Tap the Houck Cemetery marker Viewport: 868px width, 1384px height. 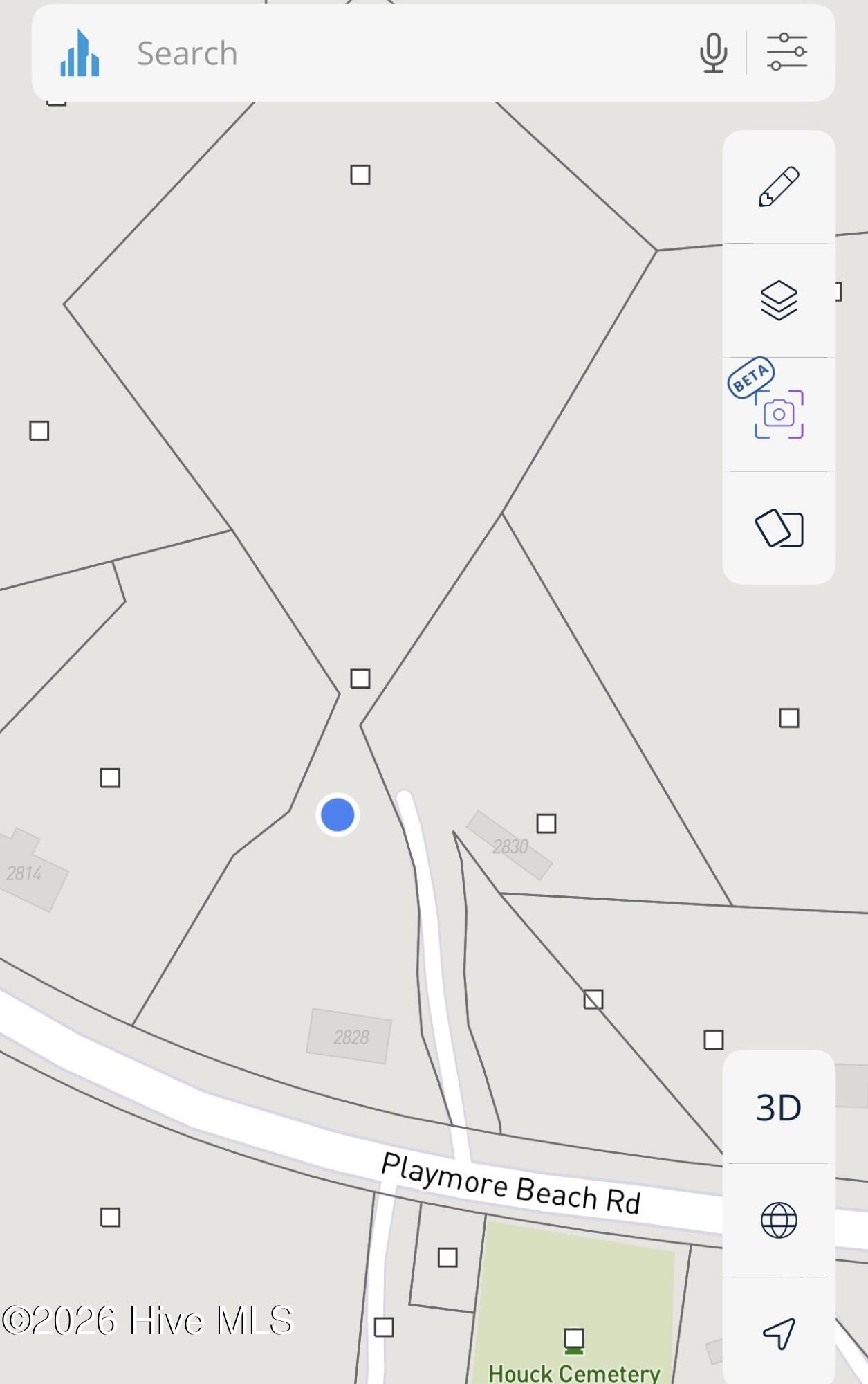pos(574,1340)
